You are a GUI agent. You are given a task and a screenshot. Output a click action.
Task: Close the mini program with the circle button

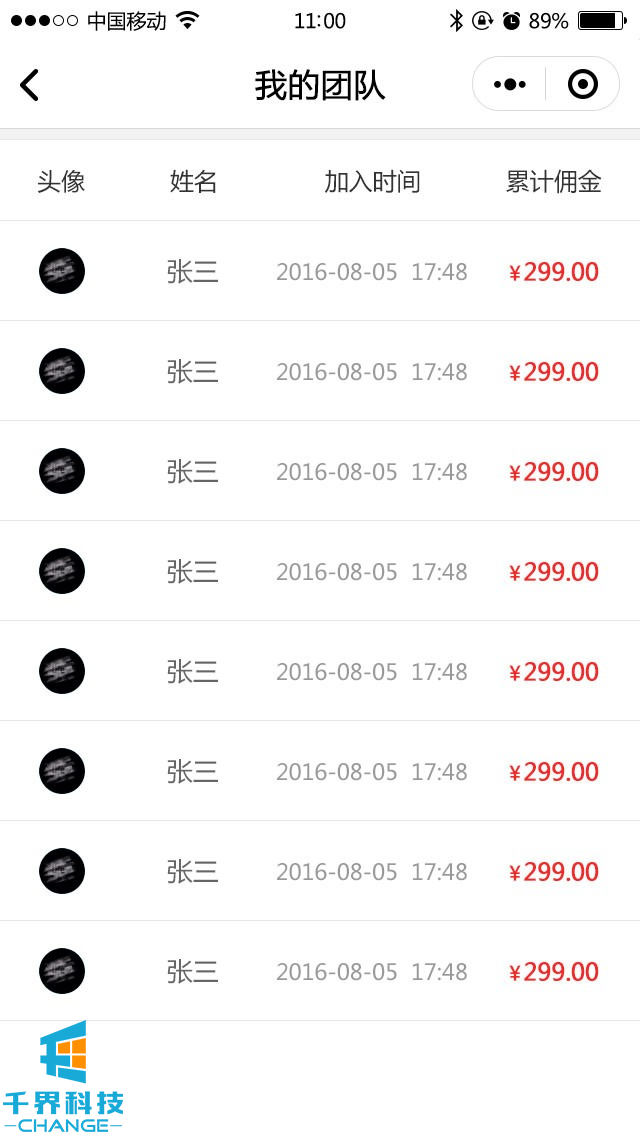point(582,85)
